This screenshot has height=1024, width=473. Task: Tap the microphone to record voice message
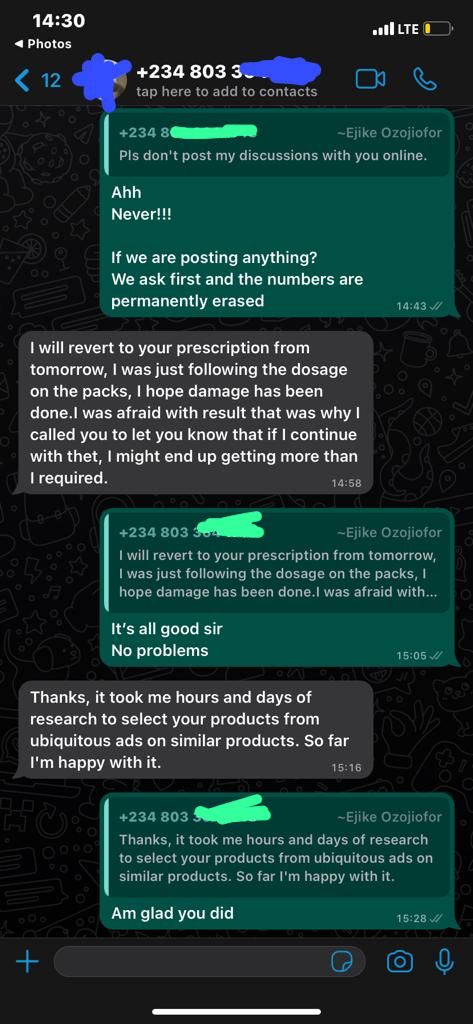pos(444,961)
